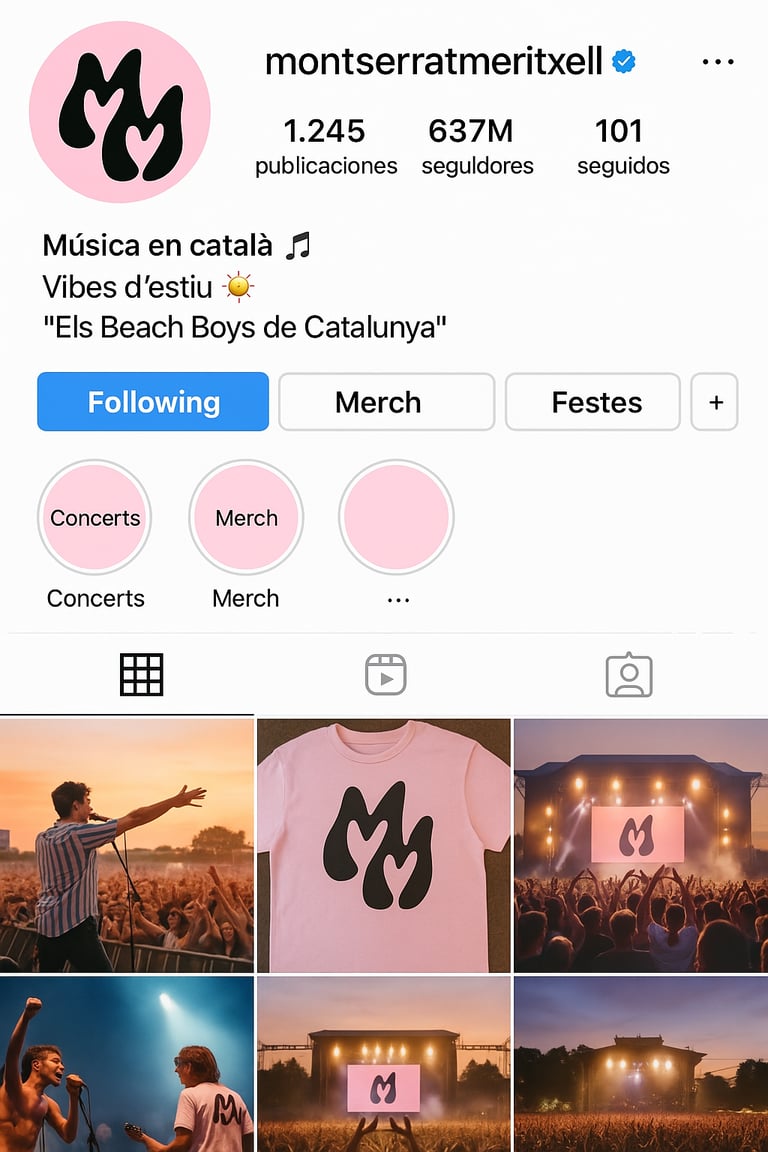Open the singer in striped shirt post

pyautogui.click(x=127, y=845)
